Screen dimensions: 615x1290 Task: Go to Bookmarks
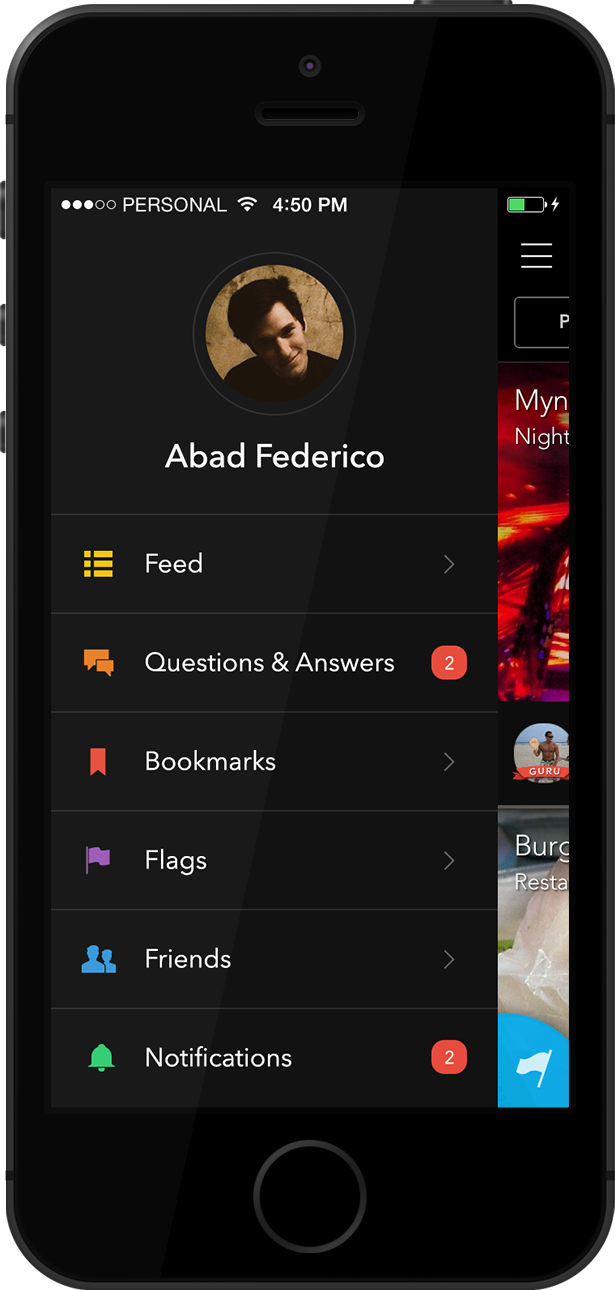coord(274,762)
